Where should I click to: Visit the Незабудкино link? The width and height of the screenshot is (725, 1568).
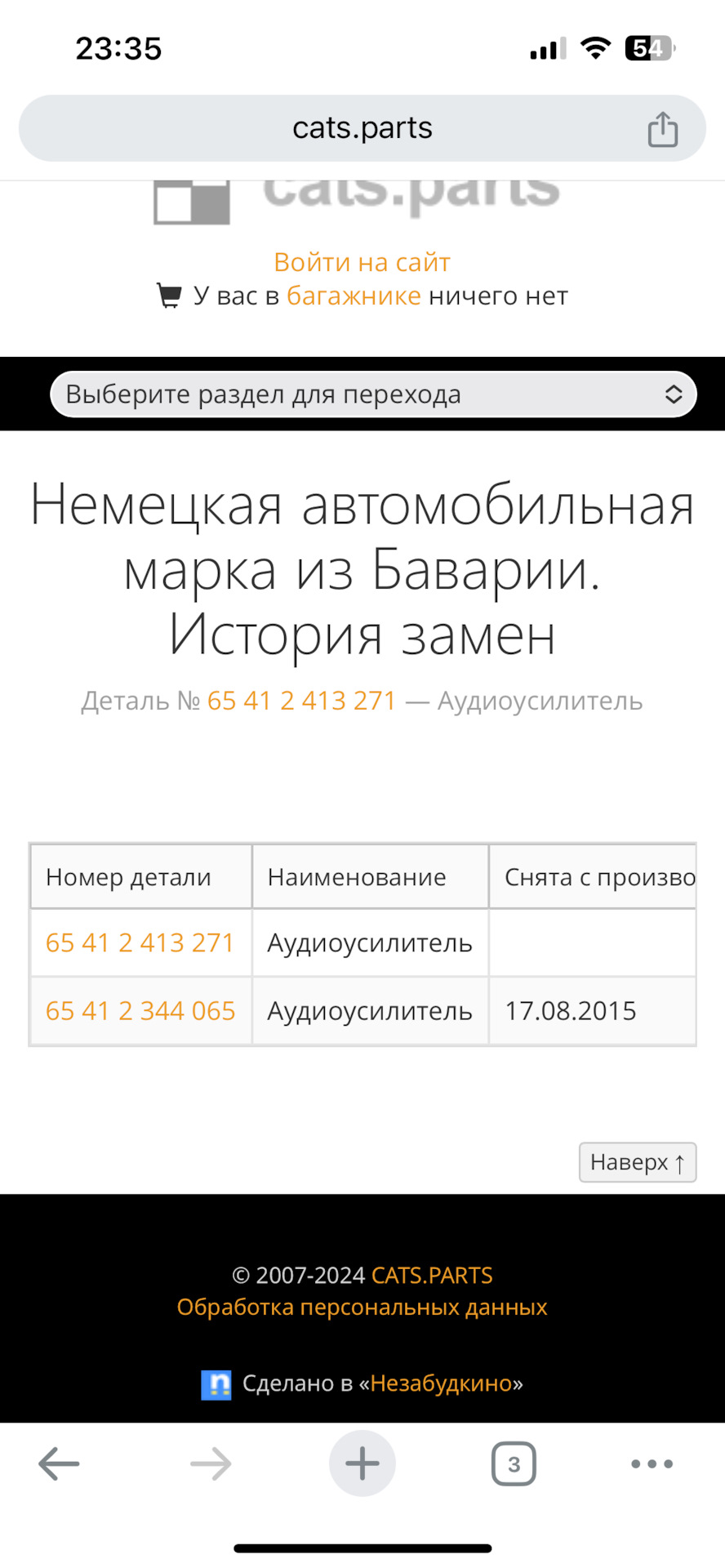(x=441, y=1383)
